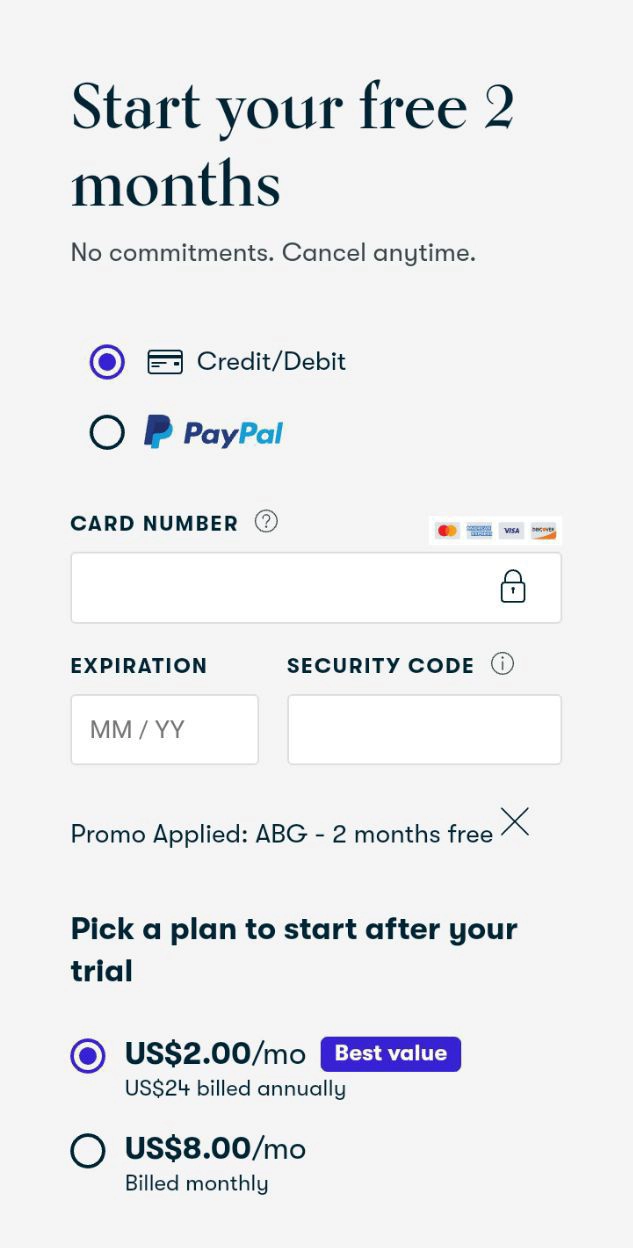
Task: Select the US$2.00/mo annual plan
Action: click(88, 1055)
